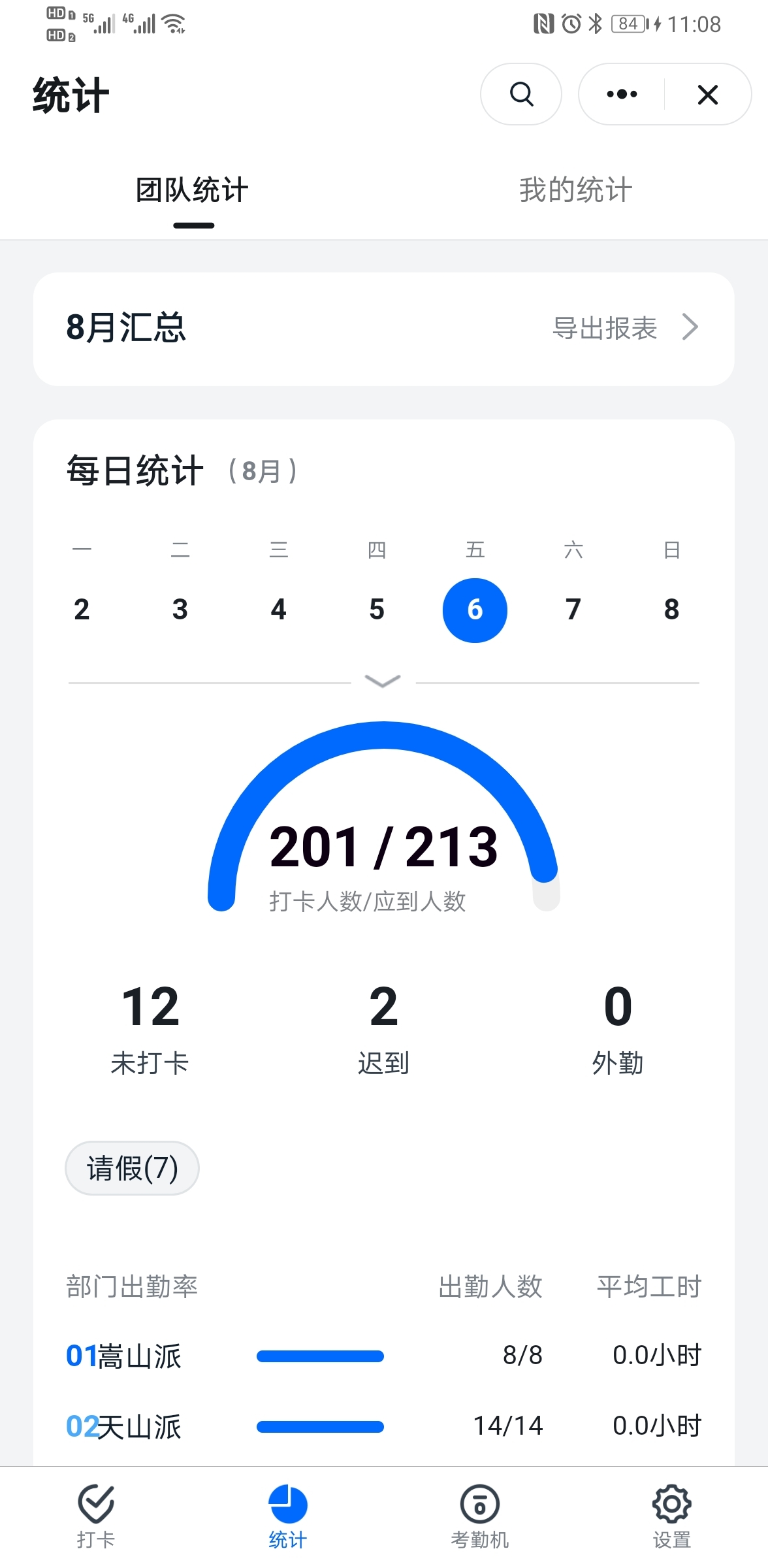Select date 2 on the calendar
Viewport: 768px width, 1568px height.
pyautogui.click(x=82, y=610)
